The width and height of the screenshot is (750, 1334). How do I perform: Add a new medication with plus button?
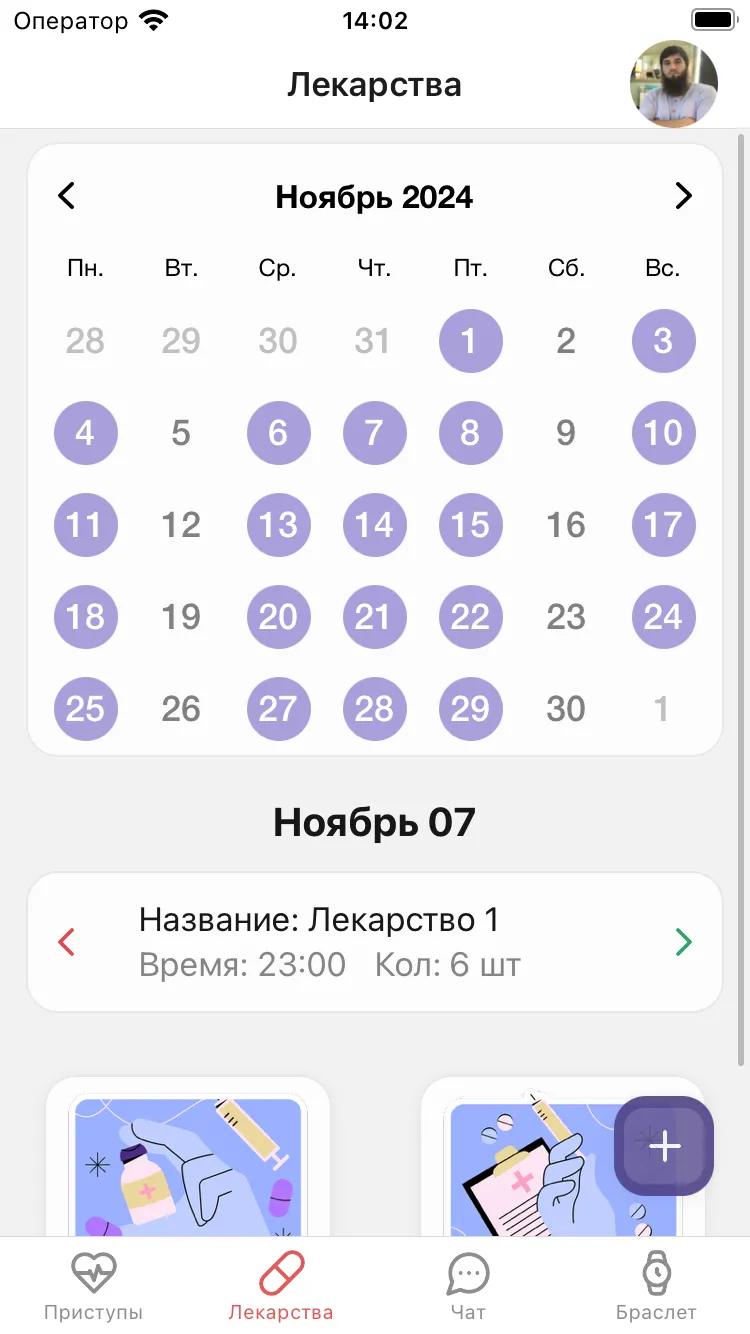click(x=664, y=1146)
